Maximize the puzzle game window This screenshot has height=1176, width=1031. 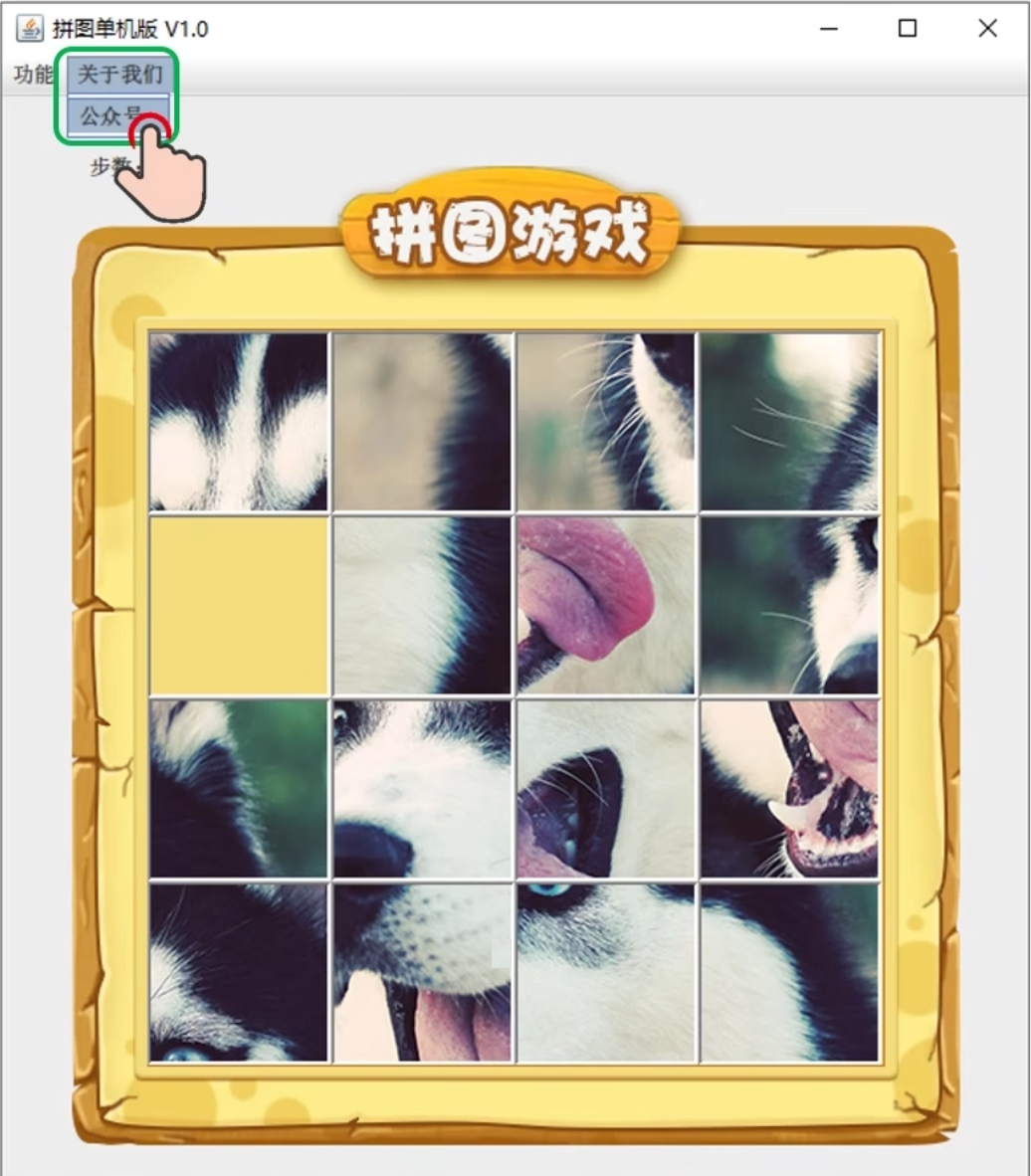(907, 29)
